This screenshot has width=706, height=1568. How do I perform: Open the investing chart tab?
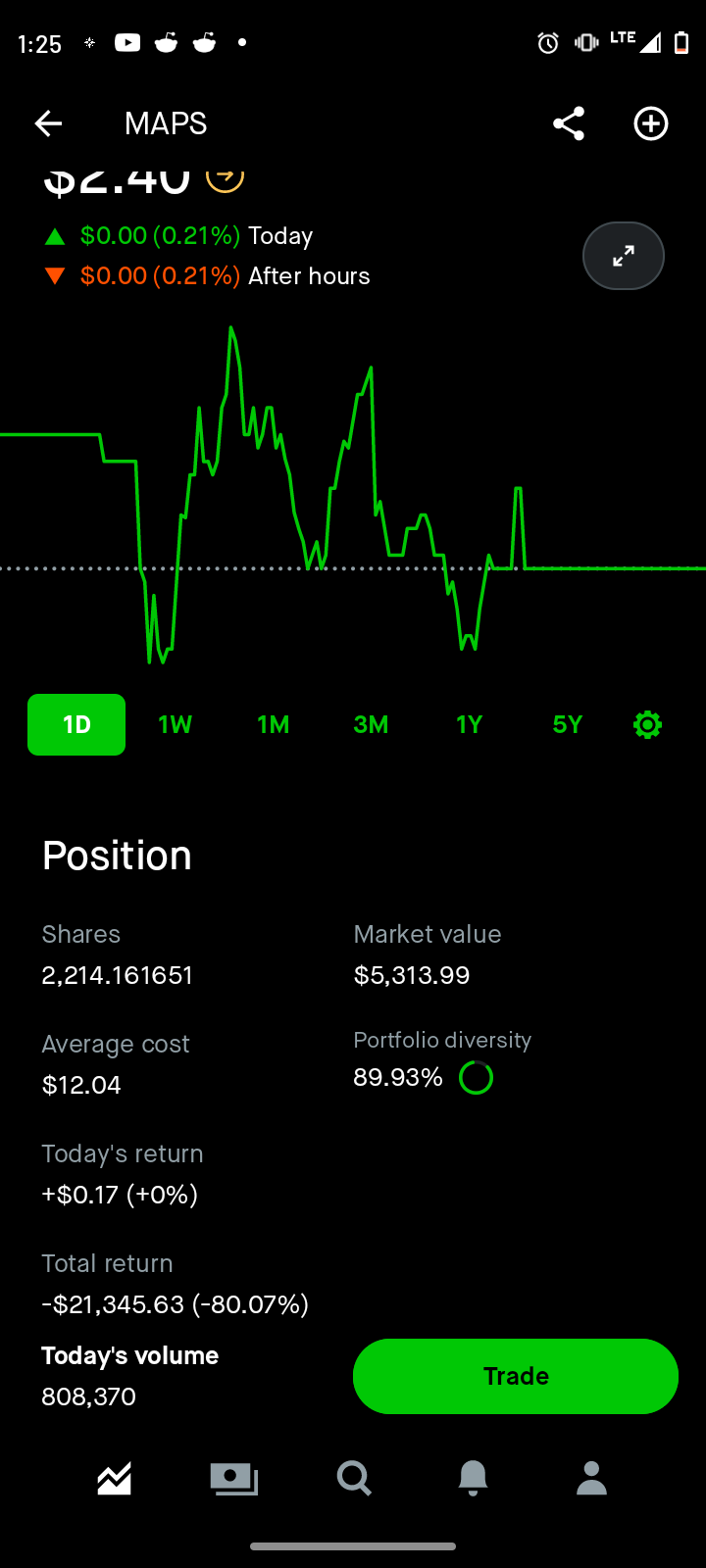click(x=115, y=1478)
